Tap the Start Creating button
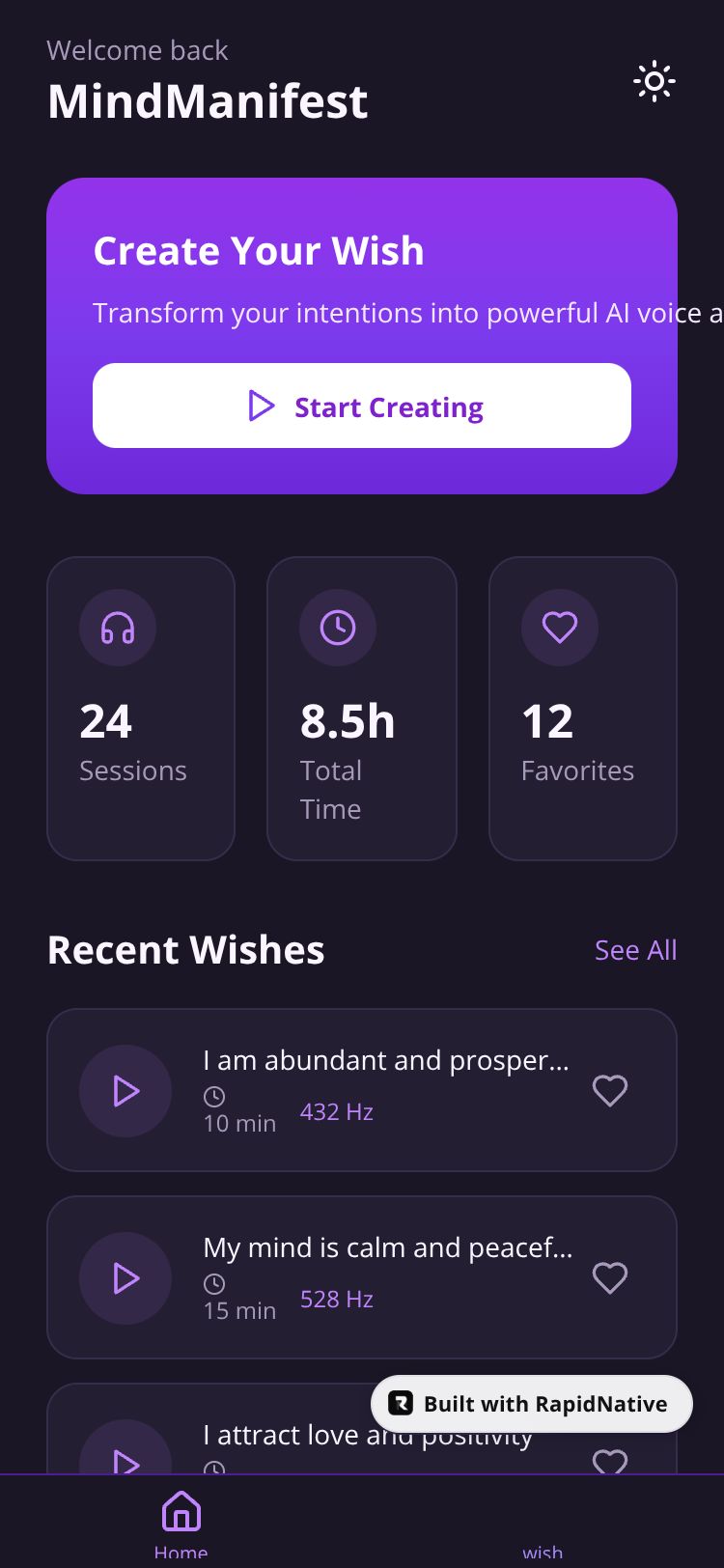The height and width of the screenshot is (1568, 724). (362, 406)
